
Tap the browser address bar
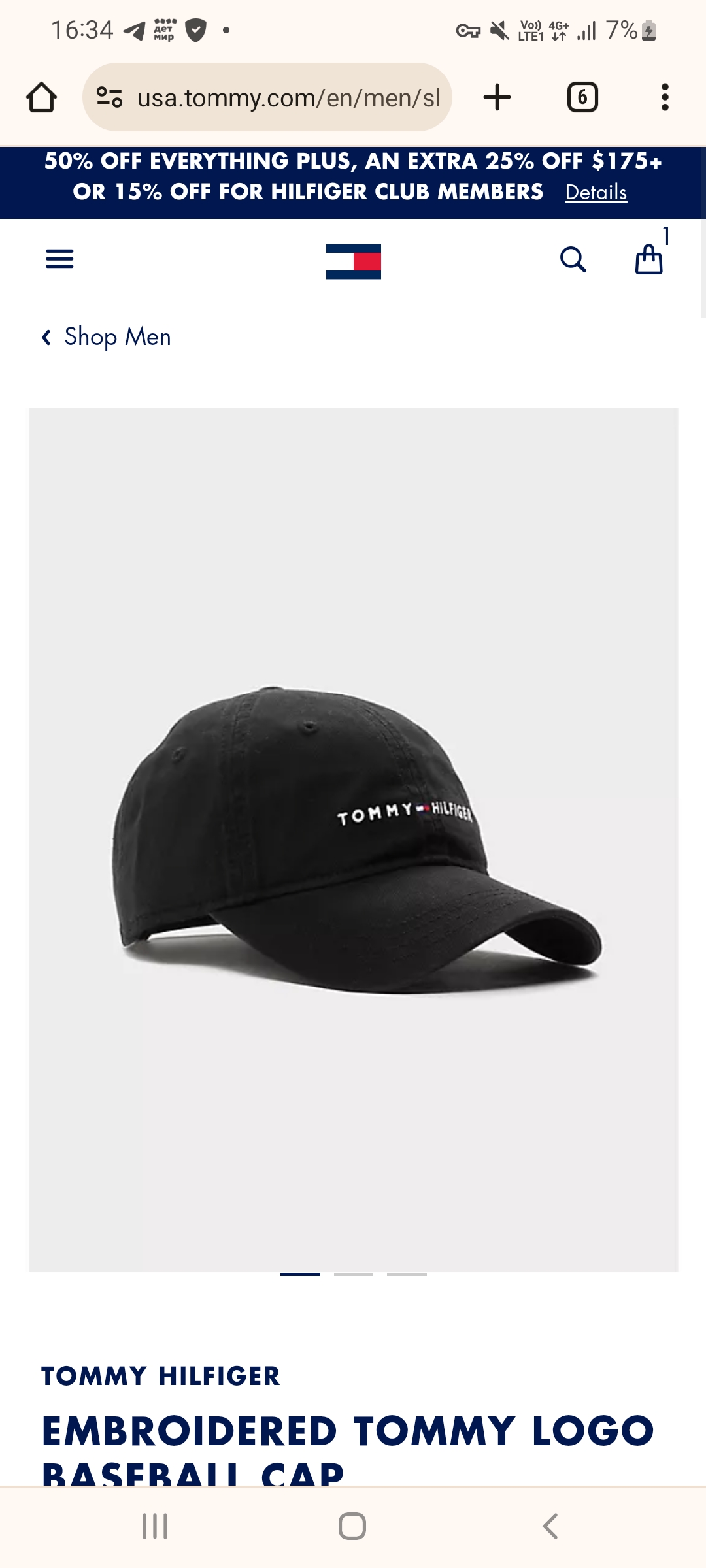[x=288, y=98]
